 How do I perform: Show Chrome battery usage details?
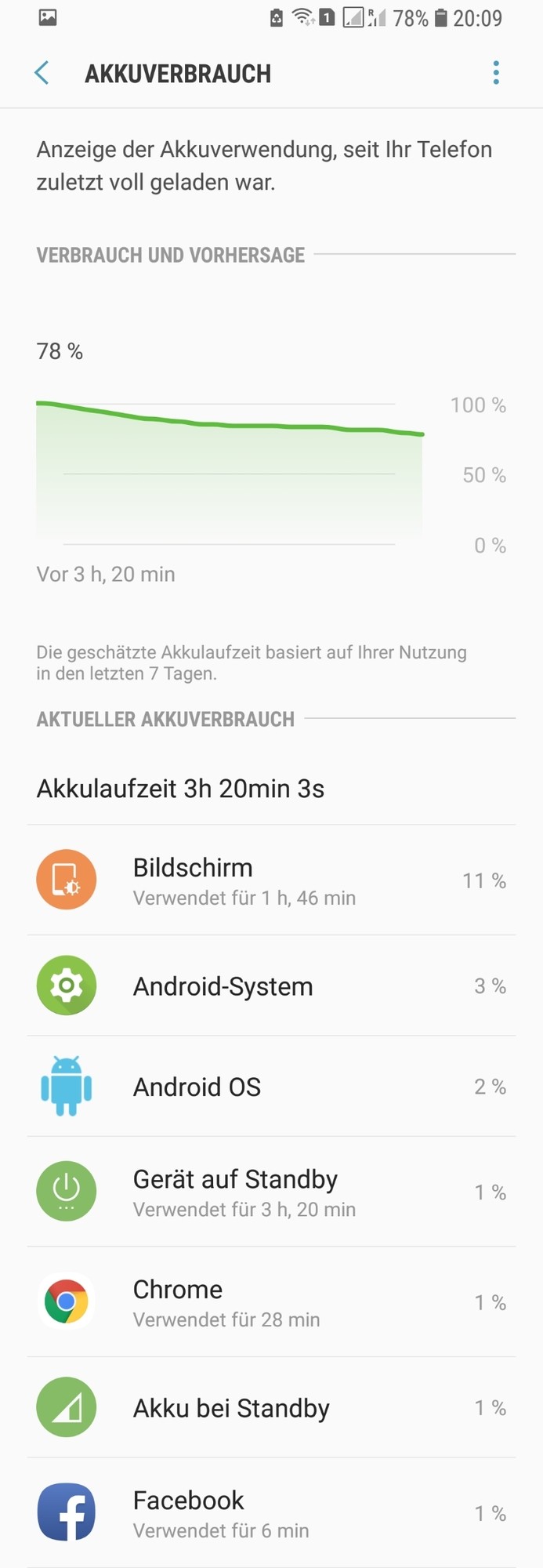[x=271, y=1302]
